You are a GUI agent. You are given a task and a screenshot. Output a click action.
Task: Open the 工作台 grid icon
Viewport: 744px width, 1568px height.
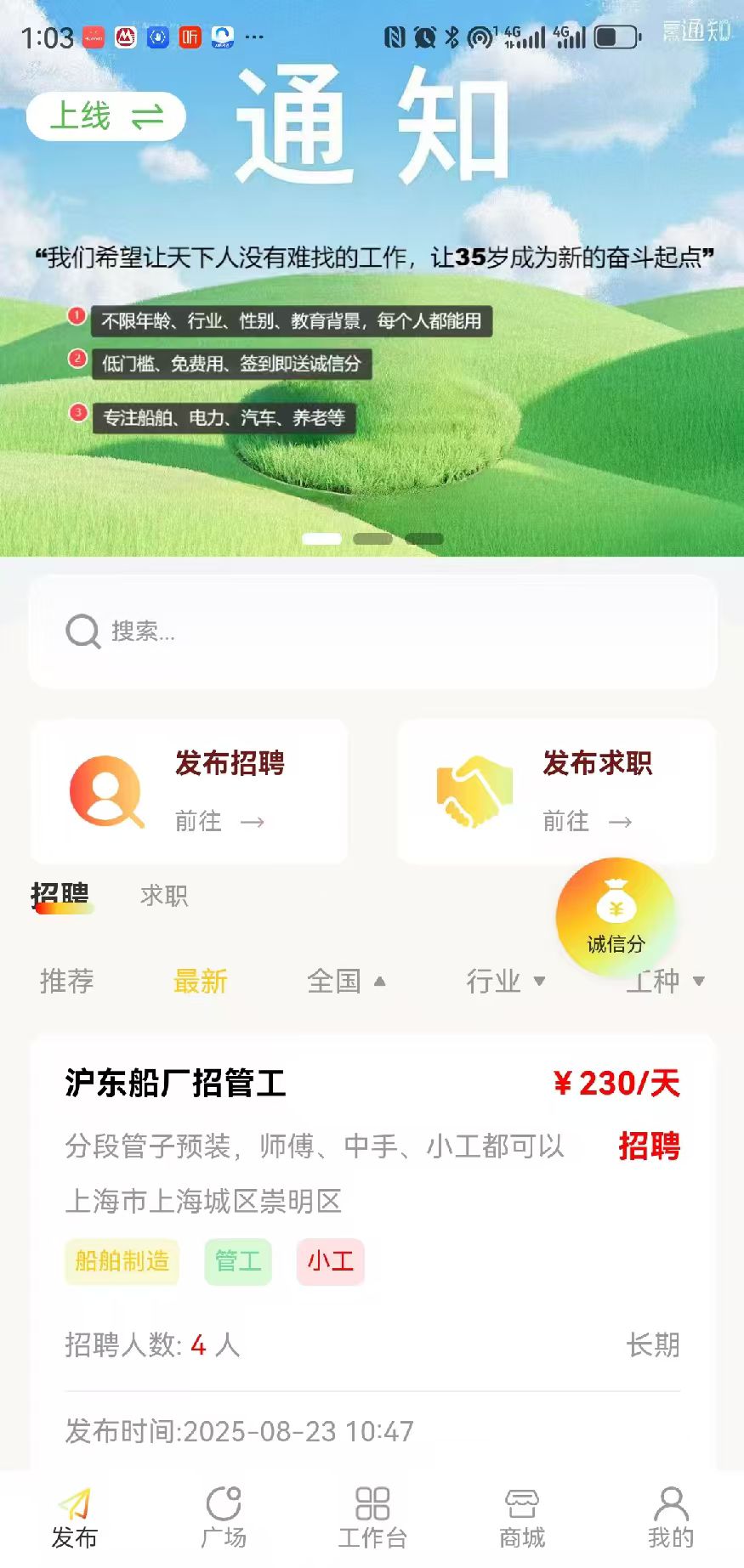click(372, 1504)
